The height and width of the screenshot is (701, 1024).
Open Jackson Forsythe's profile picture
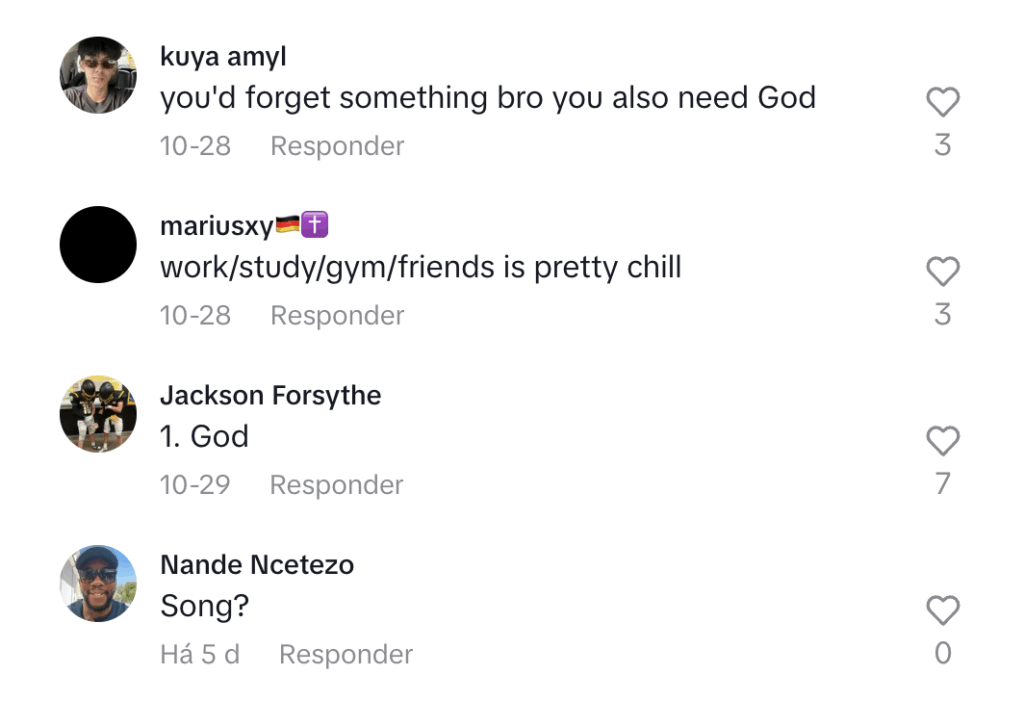[98, 414]
